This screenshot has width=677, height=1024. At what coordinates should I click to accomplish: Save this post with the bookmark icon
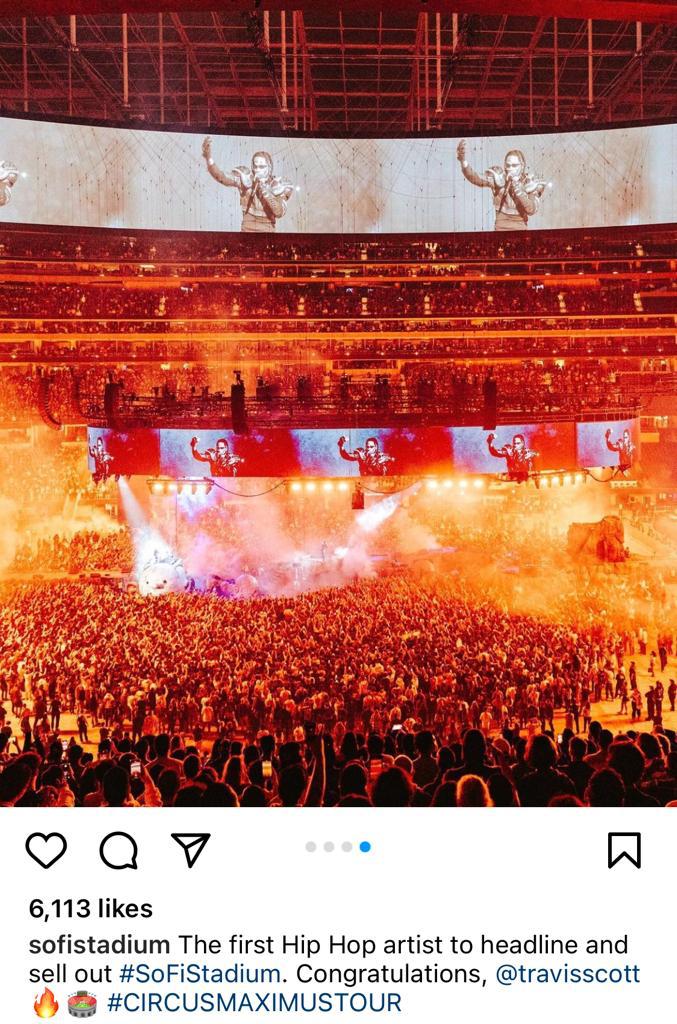pyautogui.click(x=624, y=850)
